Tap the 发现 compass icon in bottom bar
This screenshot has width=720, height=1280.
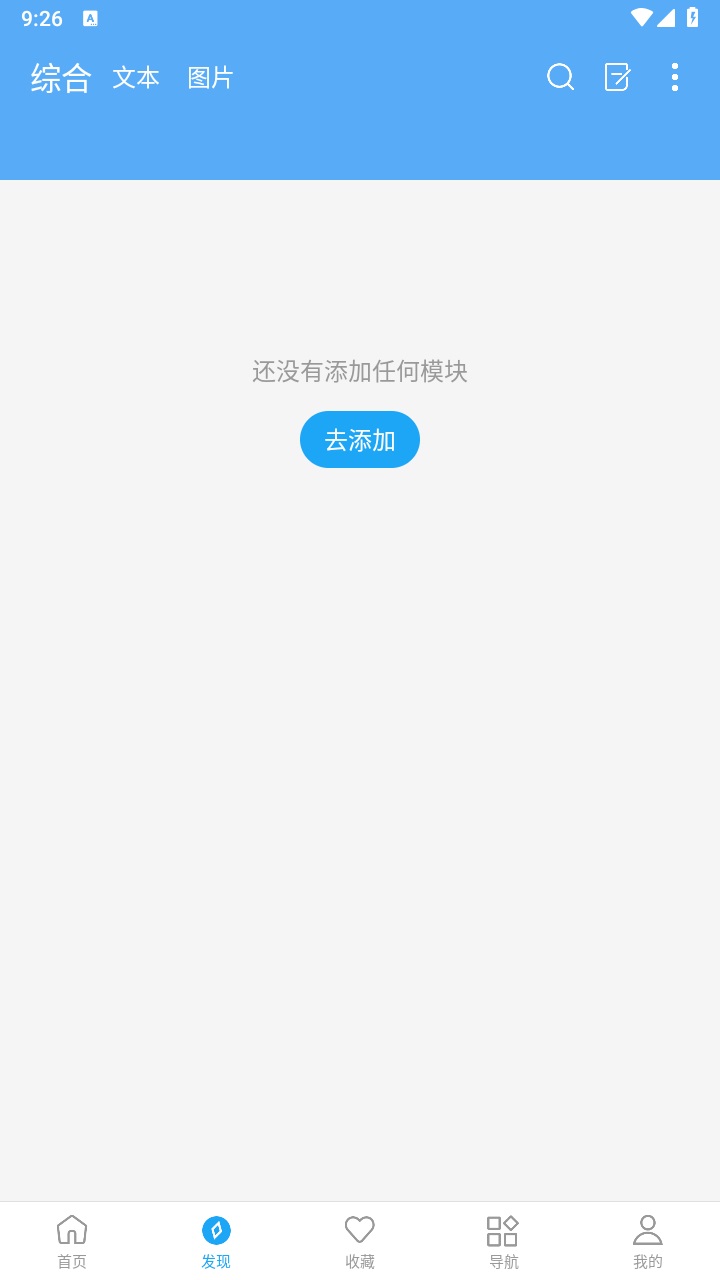pos(215,1228)
